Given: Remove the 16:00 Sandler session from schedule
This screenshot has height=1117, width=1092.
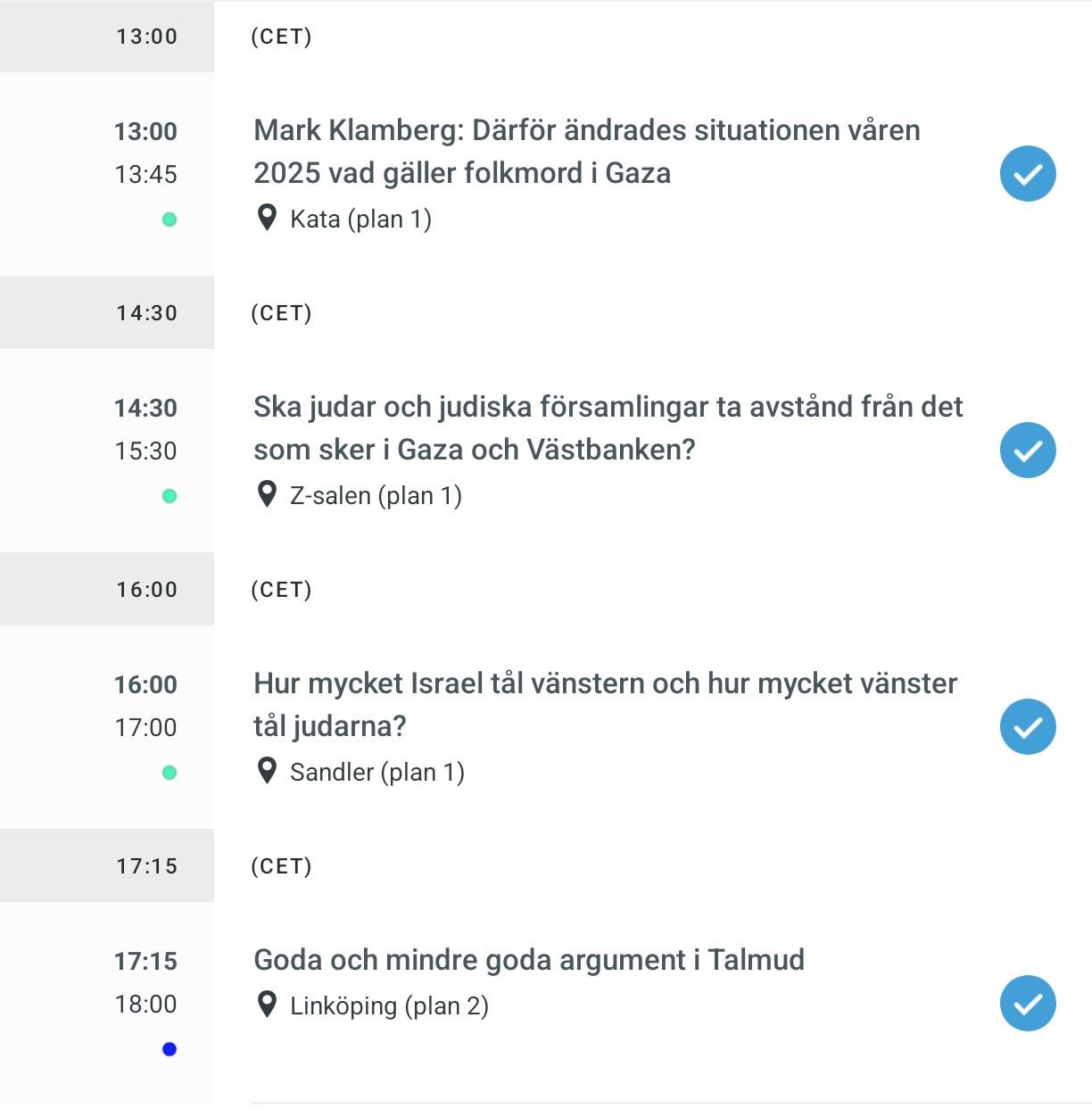Looking at the screenshot, I should coord(1028,727).
